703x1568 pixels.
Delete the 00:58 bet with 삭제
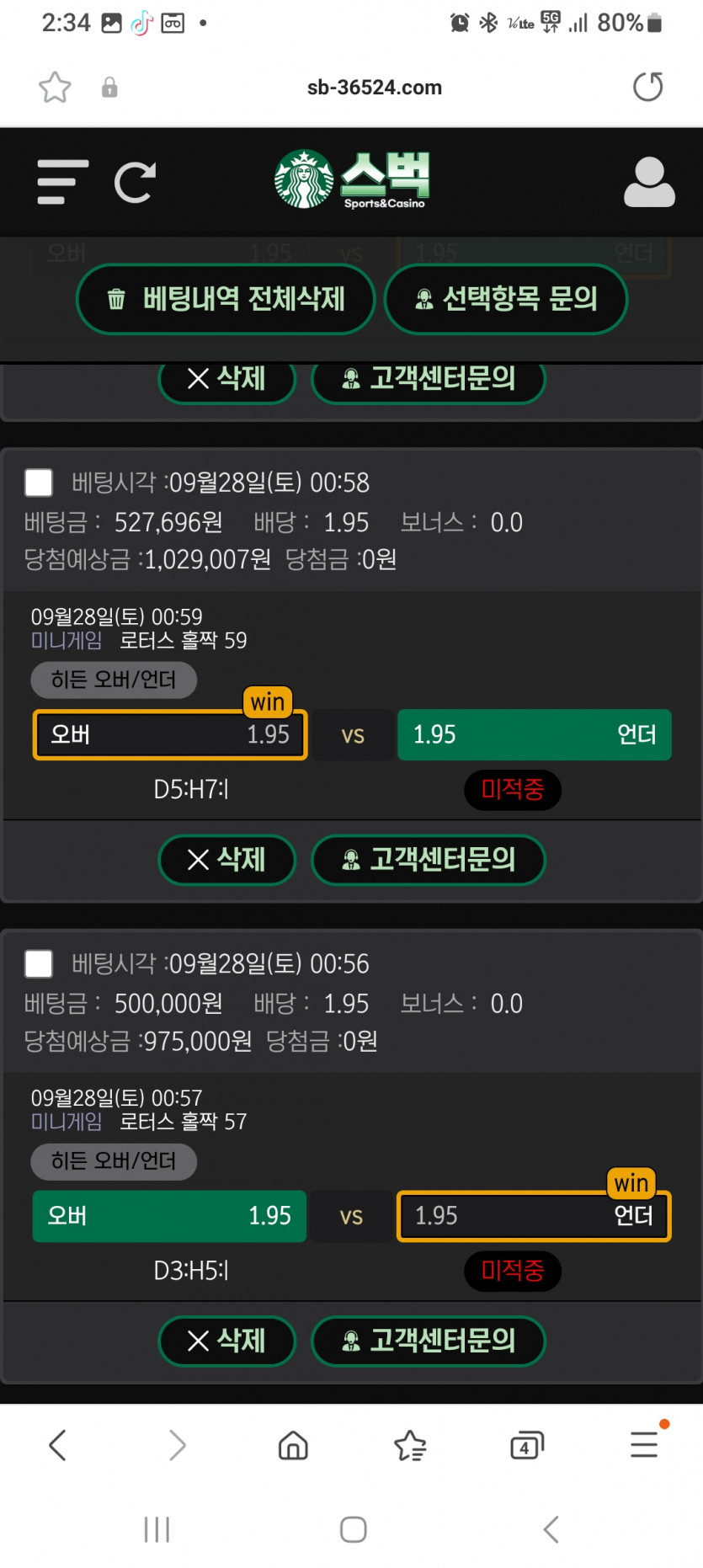tap(227, 860)
